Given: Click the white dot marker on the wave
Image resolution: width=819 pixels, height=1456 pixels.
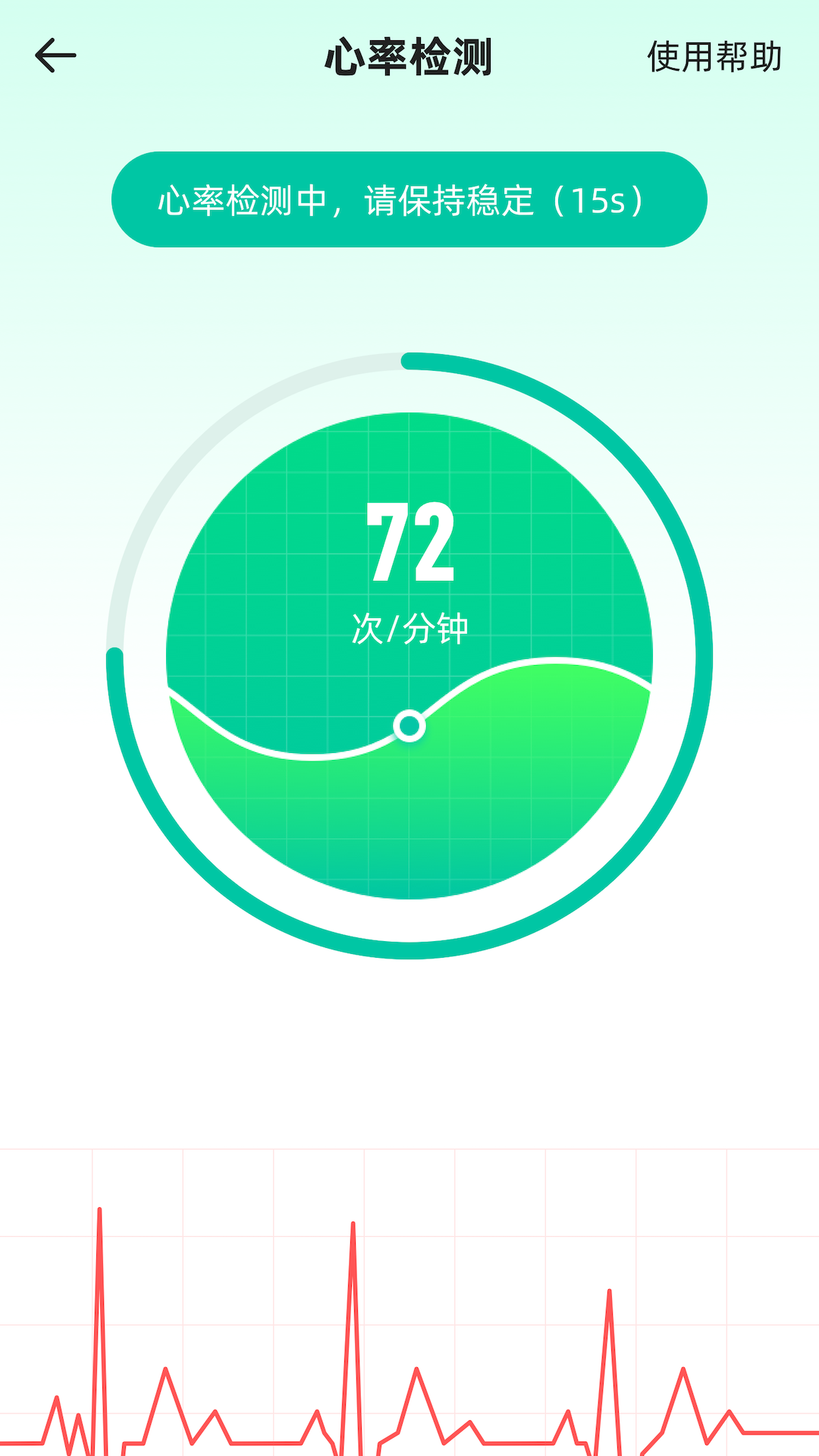Looking at the screenshot, I should [409, 726].
